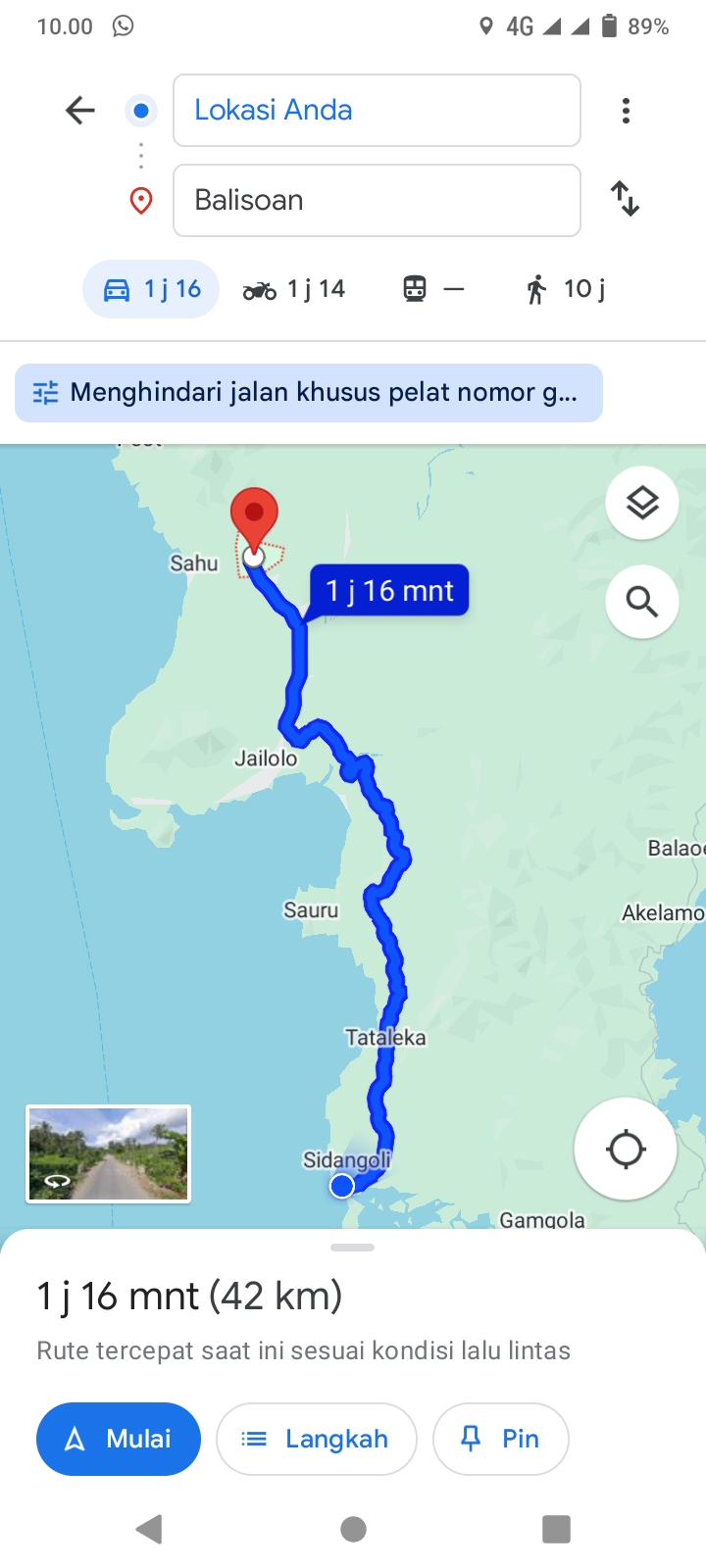View route steps via Langkah
706x1568 pixels.
click(x=317, y=1439)
